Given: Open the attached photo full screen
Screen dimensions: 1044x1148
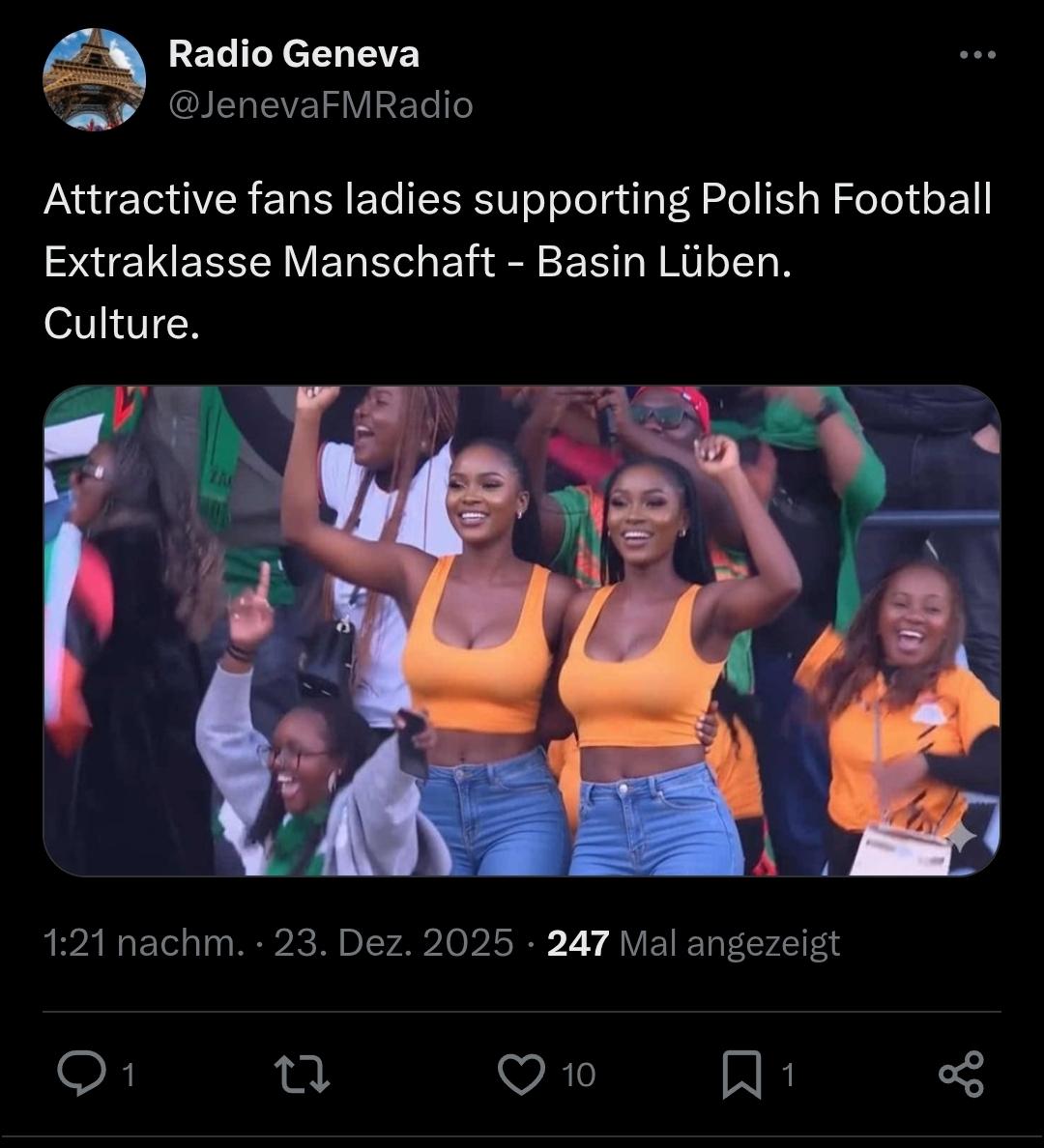Looking at the screenshot, I should coord(522,630).
